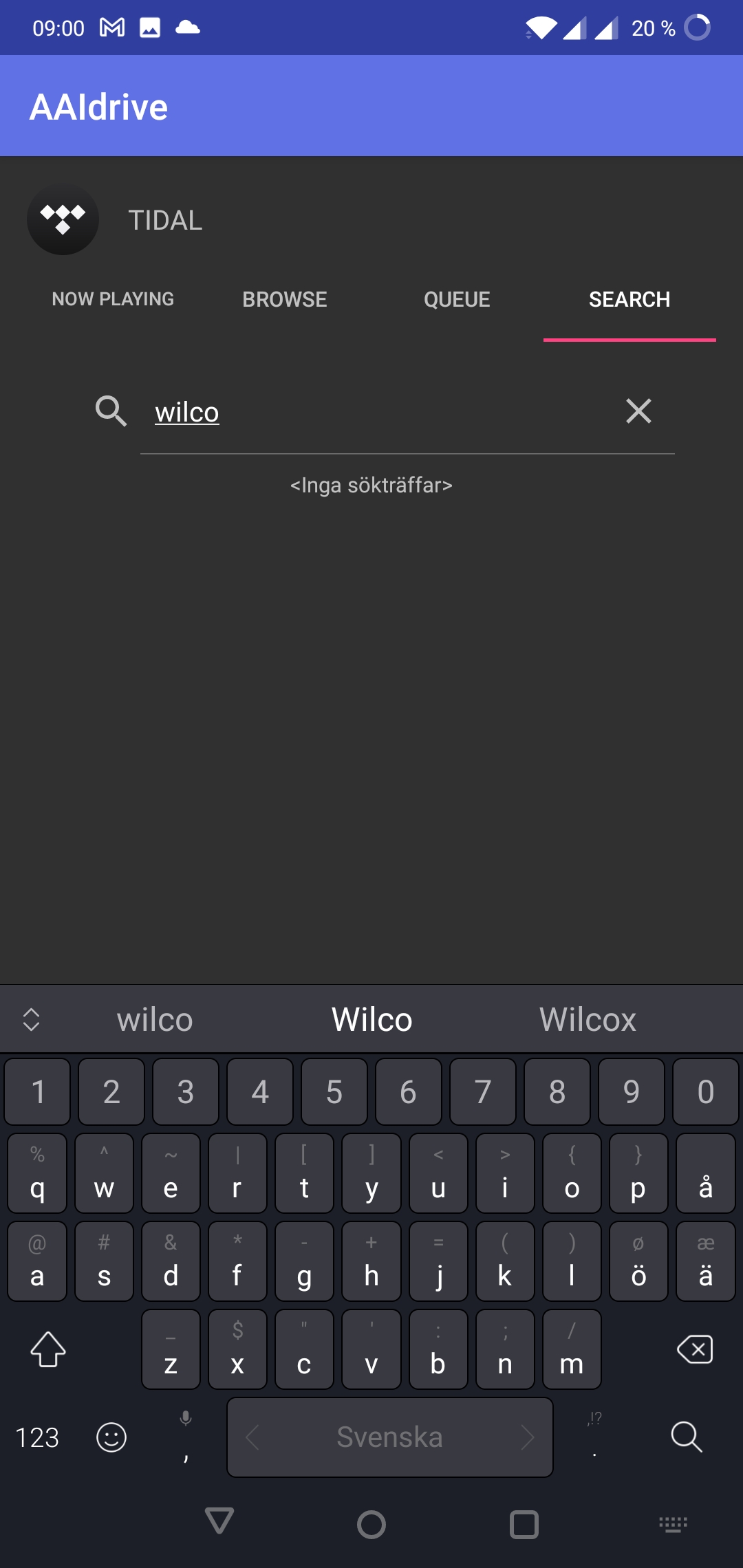Submit search with keyboard magnifier key
The image size is (743, 1568).
pos(686,1437)
